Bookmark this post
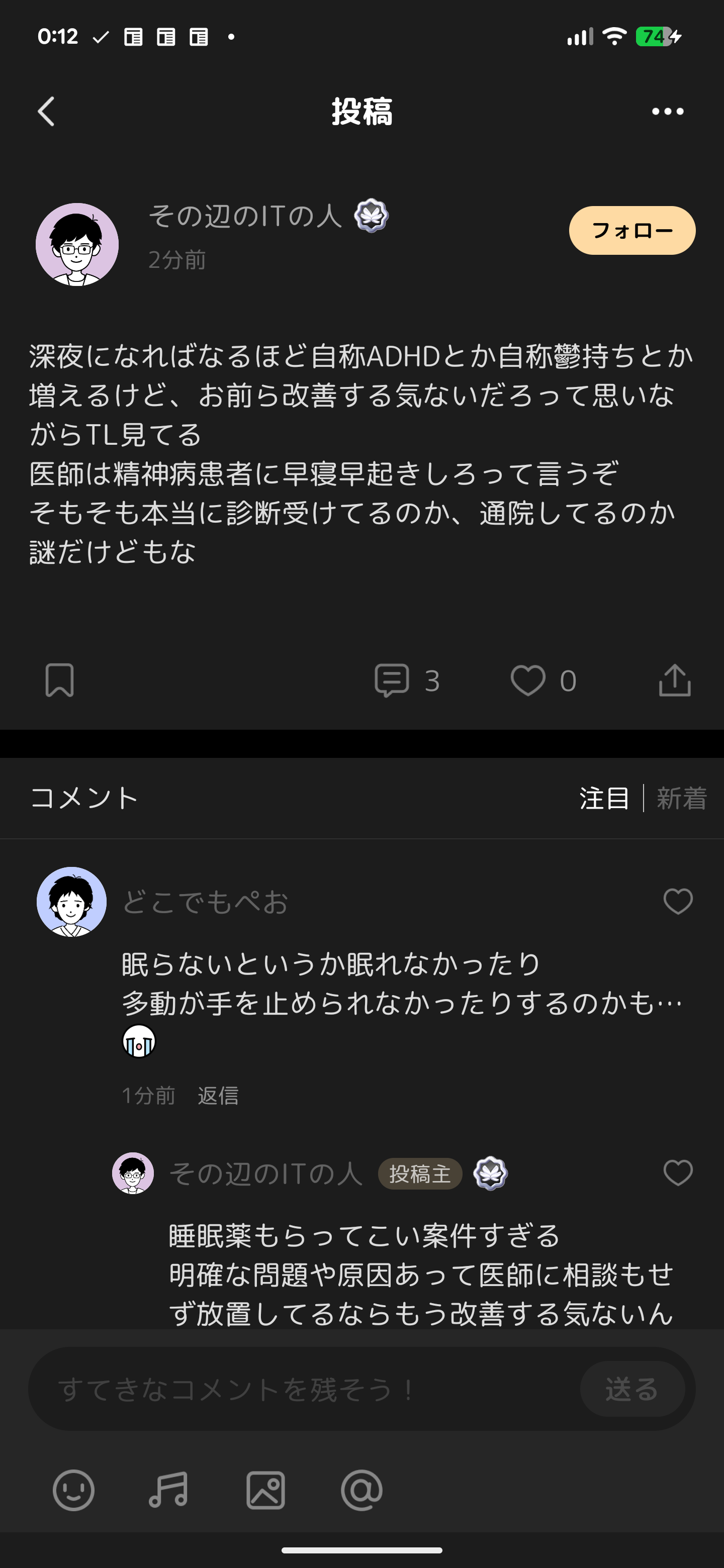Image resolution: width=724 pixels, height=1568 pixels. [x=61, y=680]
